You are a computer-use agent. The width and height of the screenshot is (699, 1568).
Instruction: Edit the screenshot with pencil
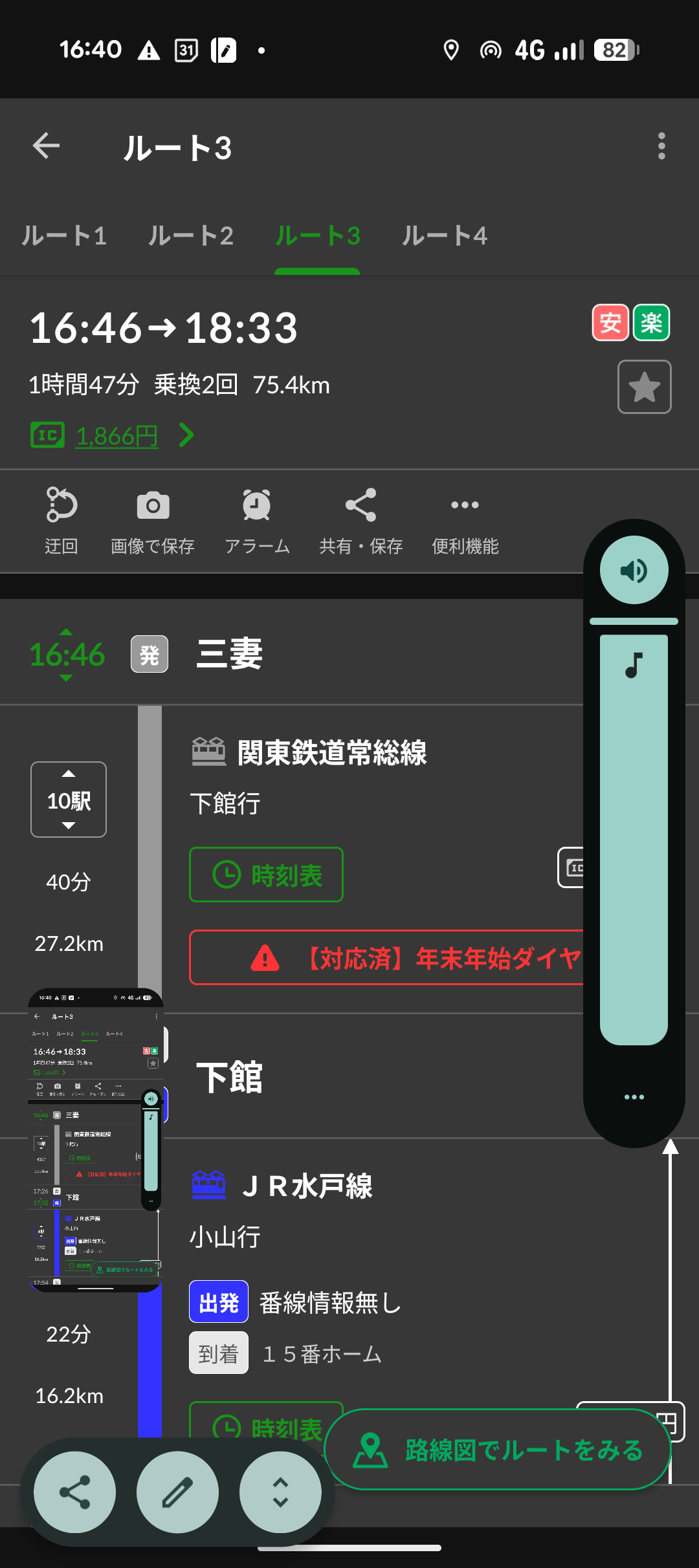coord(177,1492)
